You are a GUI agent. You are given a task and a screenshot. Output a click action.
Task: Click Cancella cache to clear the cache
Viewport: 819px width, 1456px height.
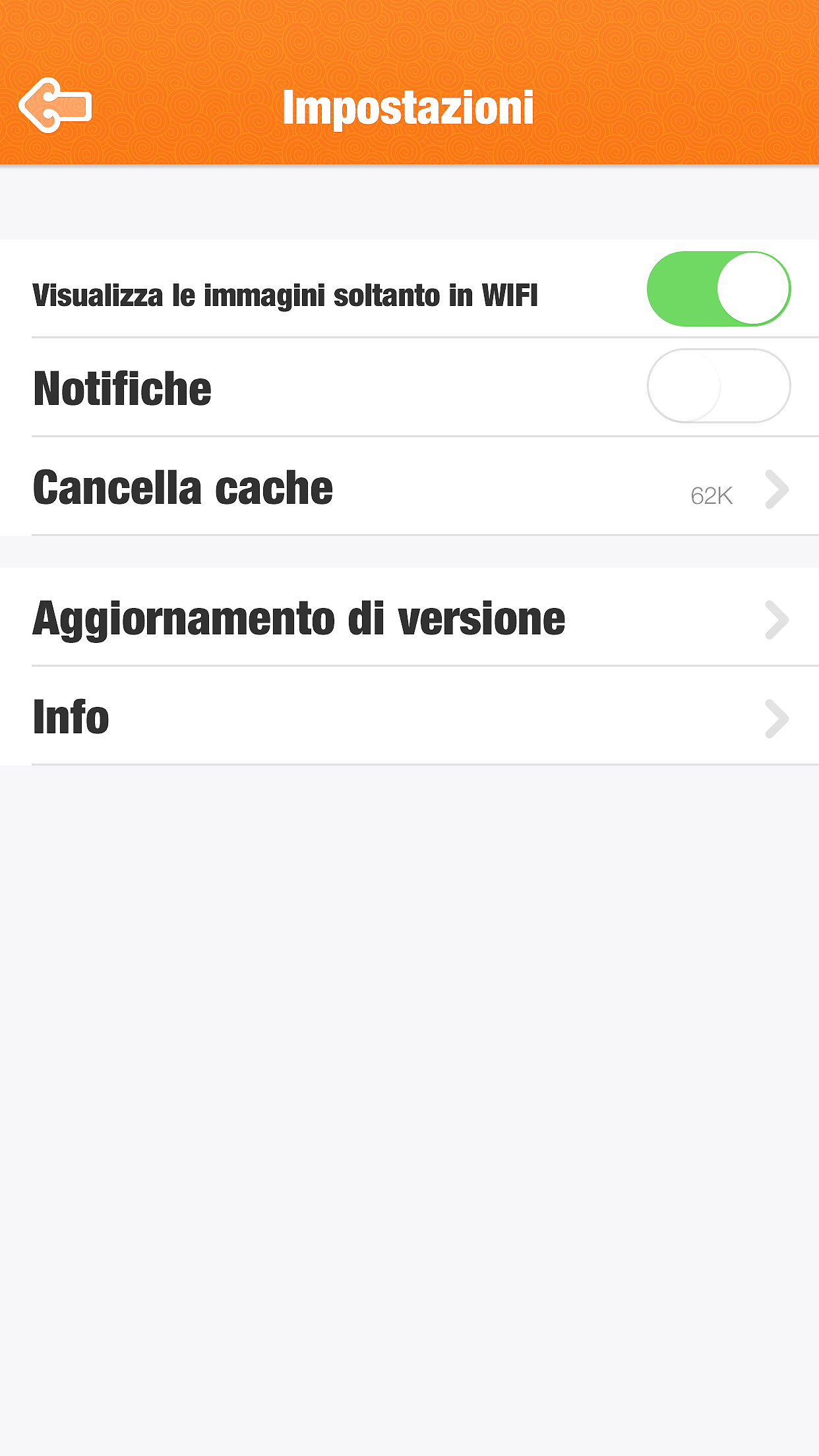tap(183, 489)
